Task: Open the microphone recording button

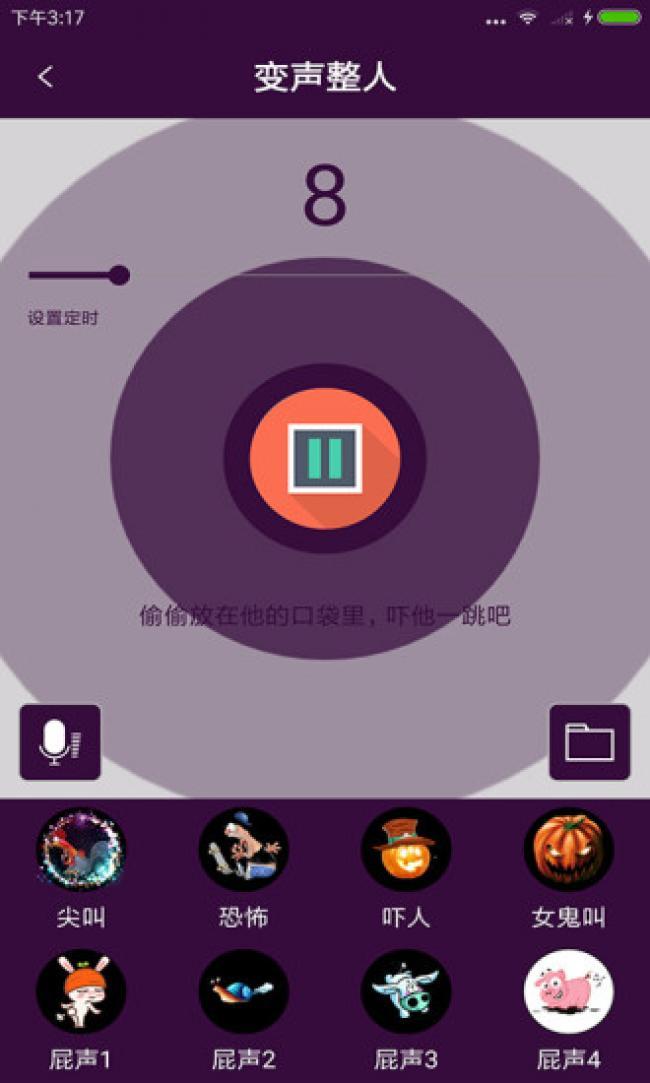Action: 60,742
